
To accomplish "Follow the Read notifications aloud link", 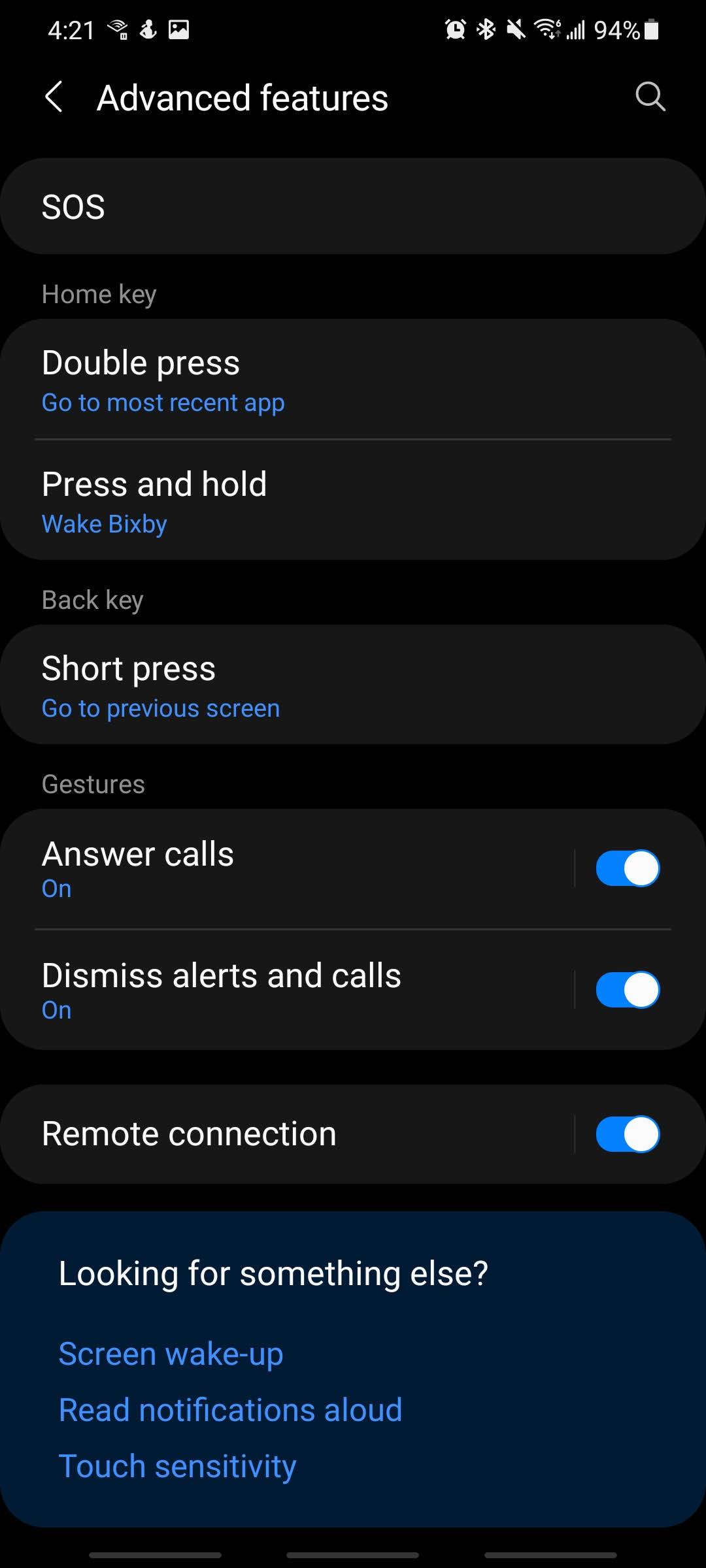I will pyautogui.click(x=230, y=1409).
